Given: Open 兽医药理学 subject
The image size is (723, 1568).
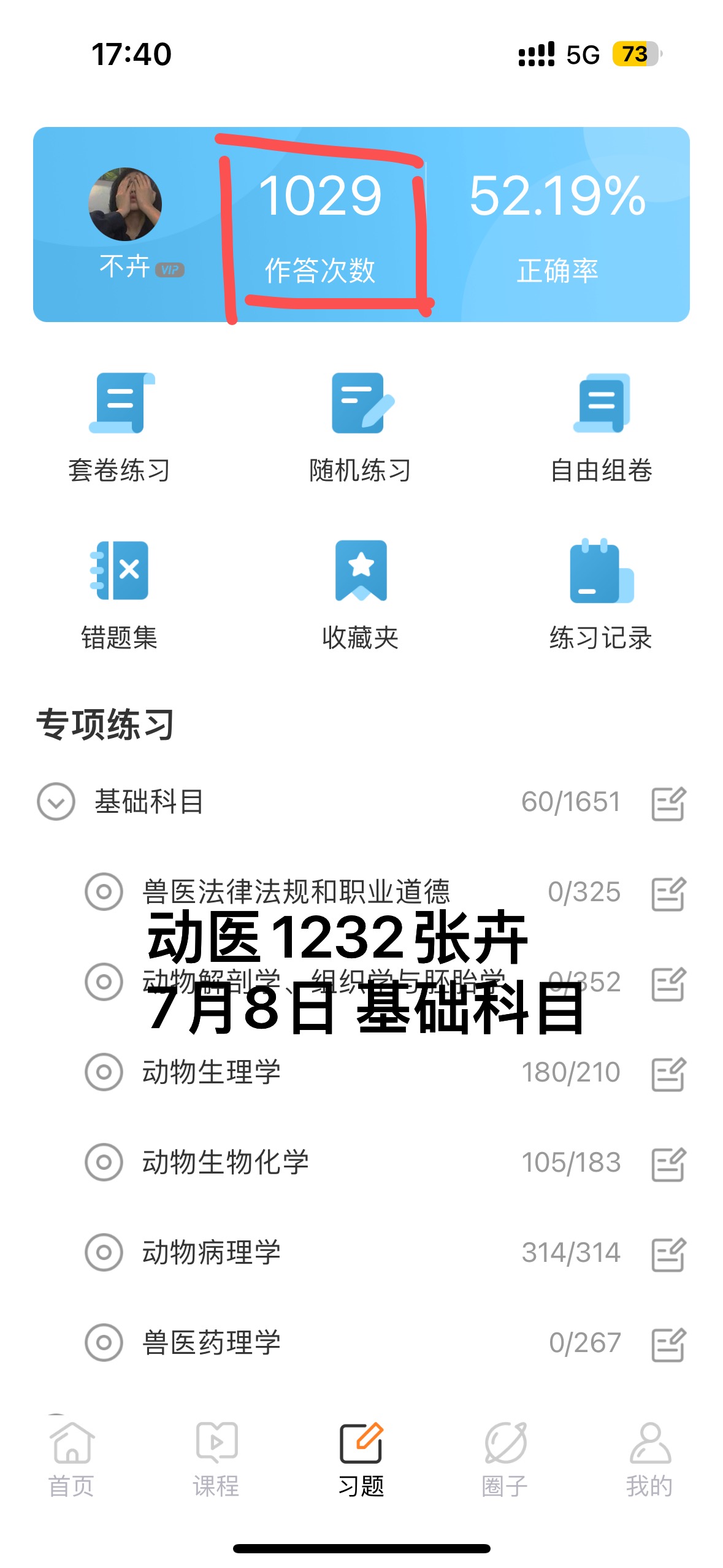Looking at the screenshot, I should coord(212,1342).
